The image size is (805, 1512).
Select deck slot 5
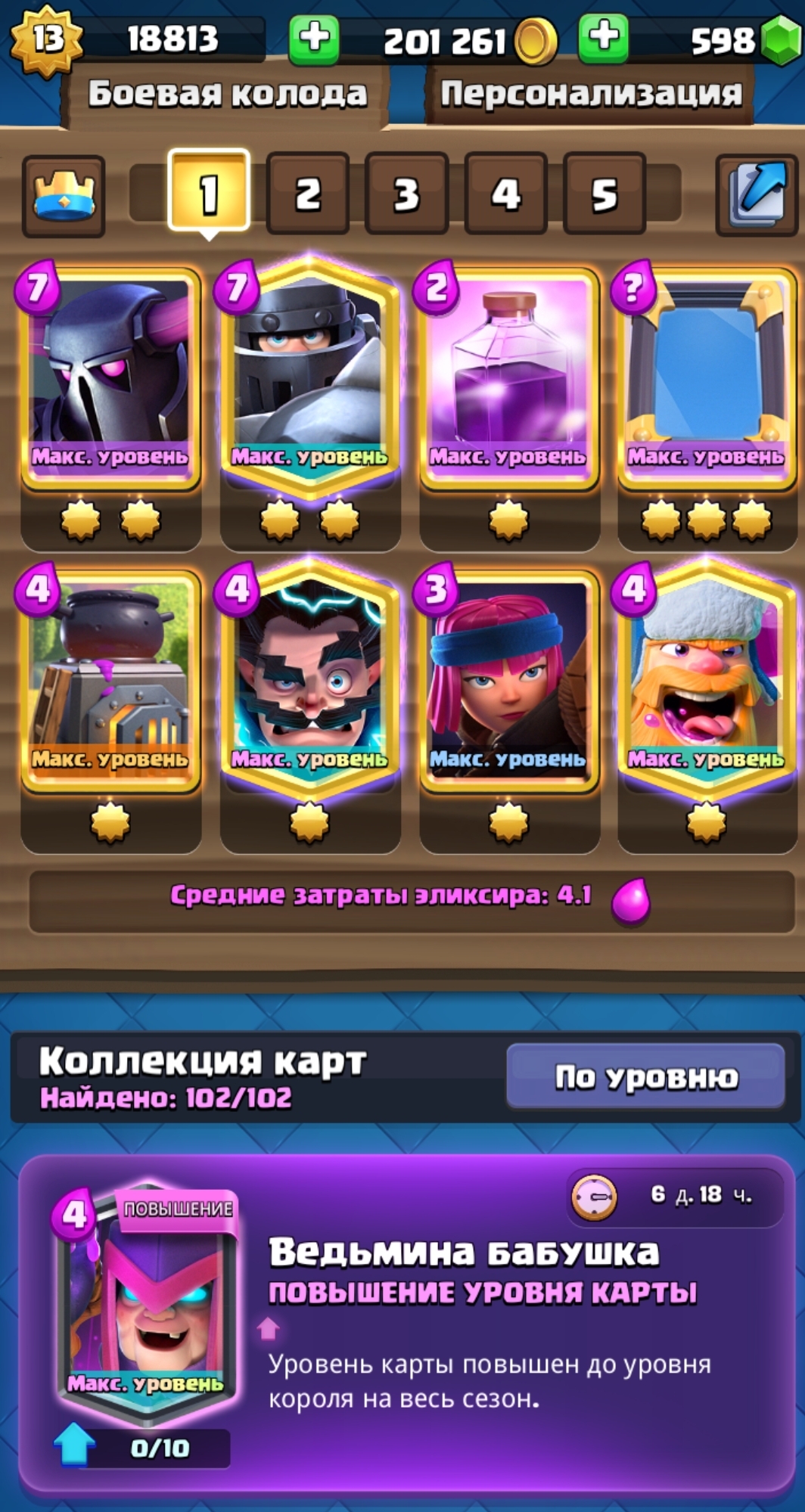coord(604,194)
